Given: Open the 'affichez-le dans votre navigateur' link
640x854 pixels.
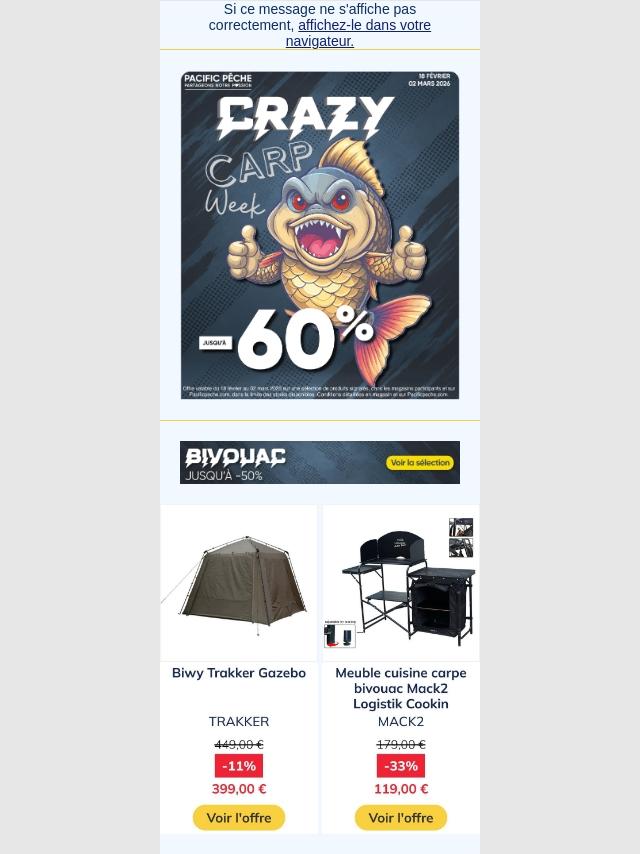Looking at the screenshot, I should point(363,26).
